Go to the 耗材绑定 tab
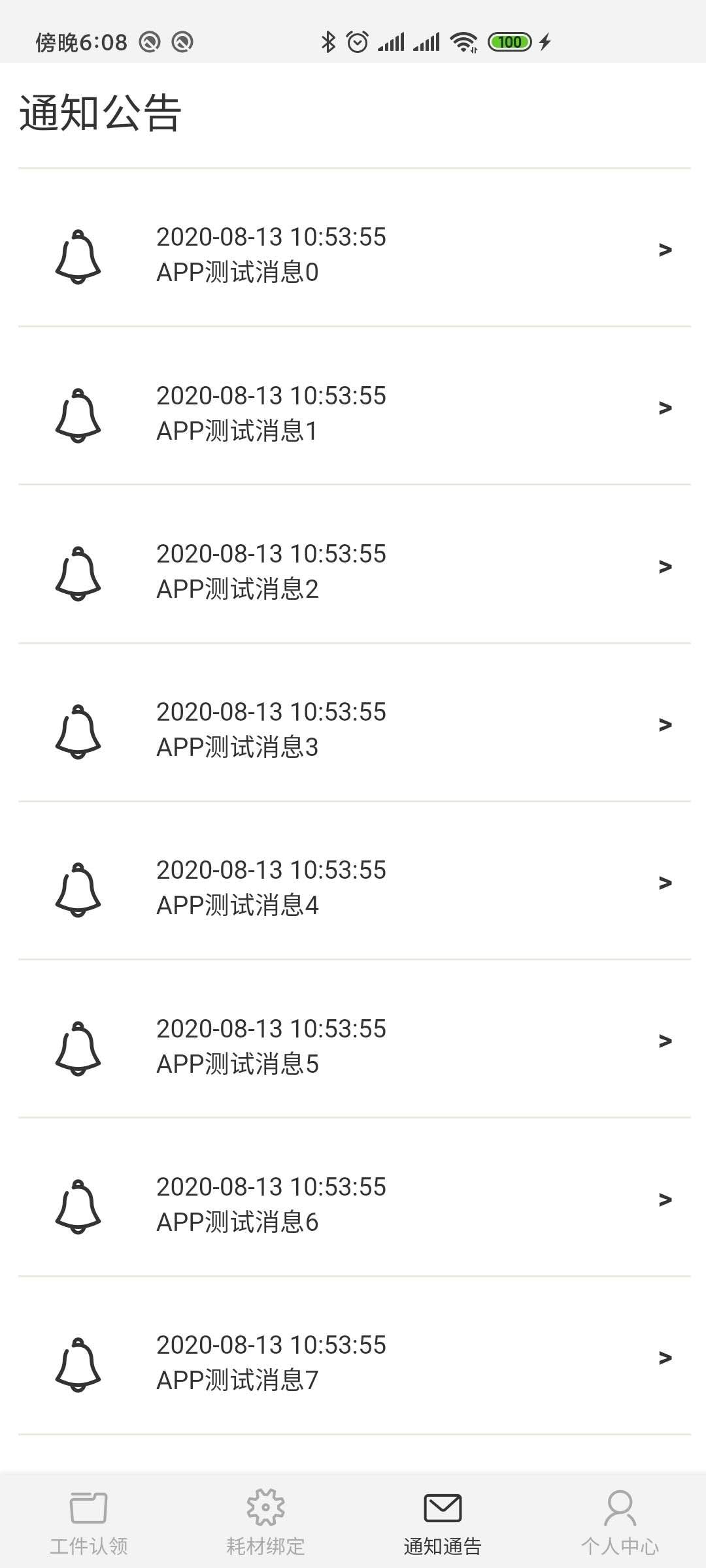706x1568 pixels. point(265,1521)
